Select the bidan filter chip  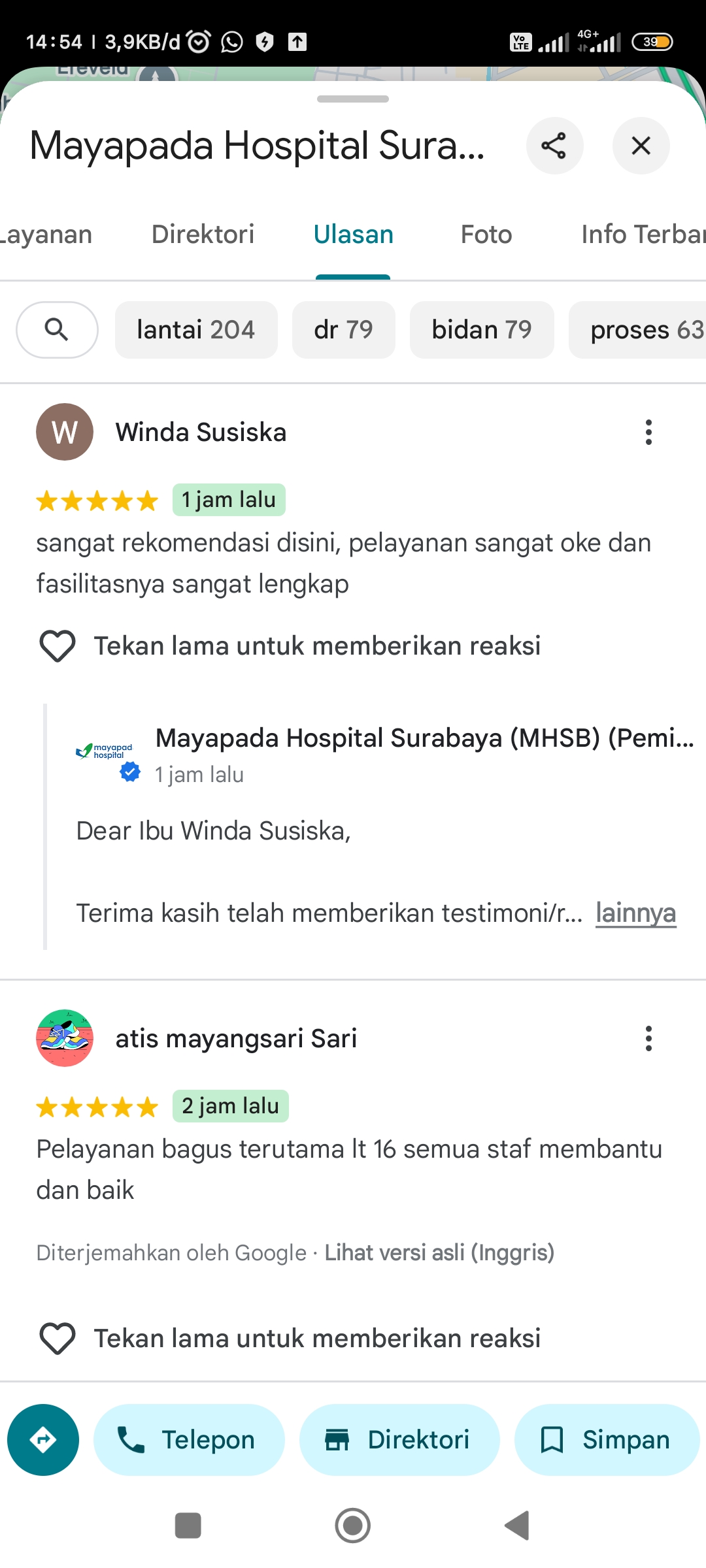pyautogui.click(x=482, y=330)
